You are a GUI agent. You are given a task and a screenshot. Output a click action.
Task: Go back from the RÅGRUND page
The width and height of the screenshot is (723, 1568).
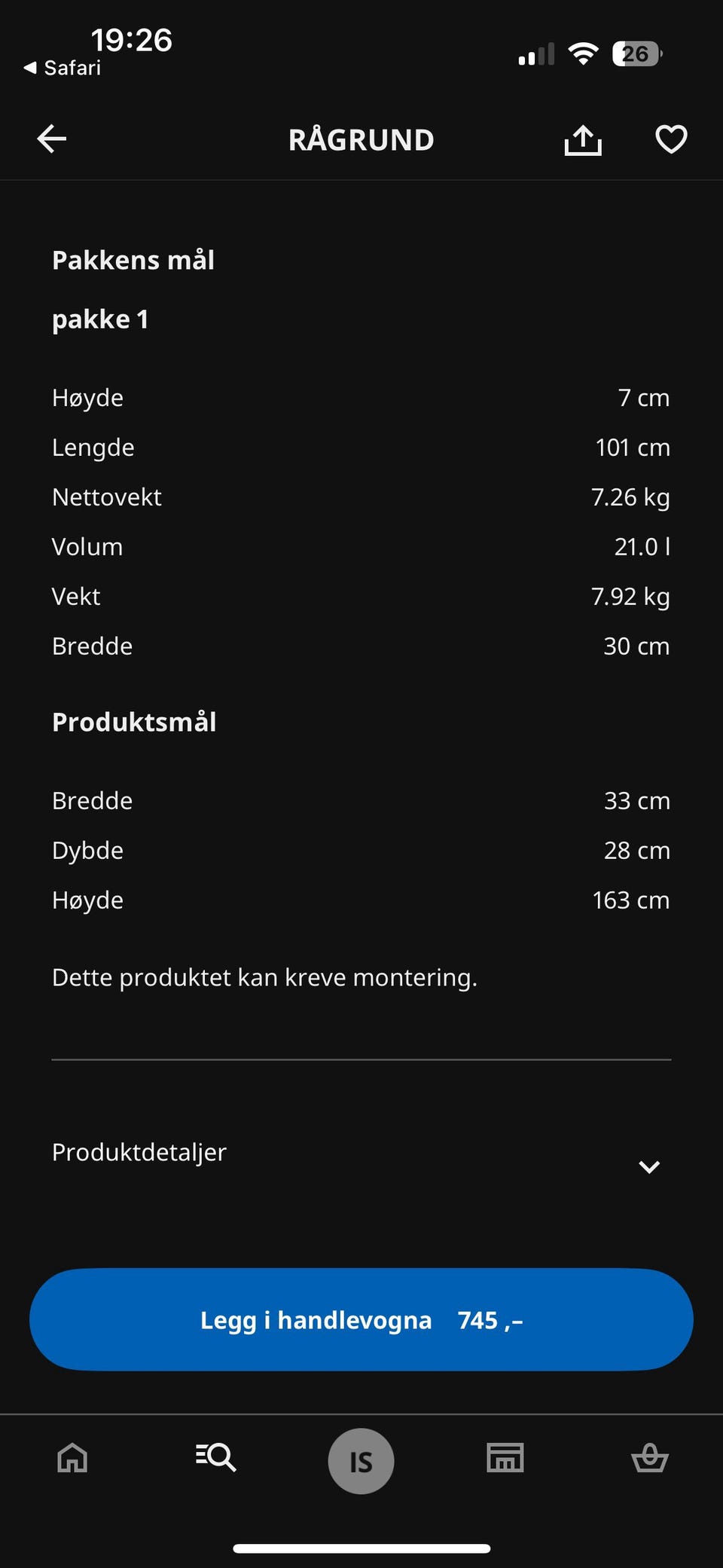(x=52, y=139)
